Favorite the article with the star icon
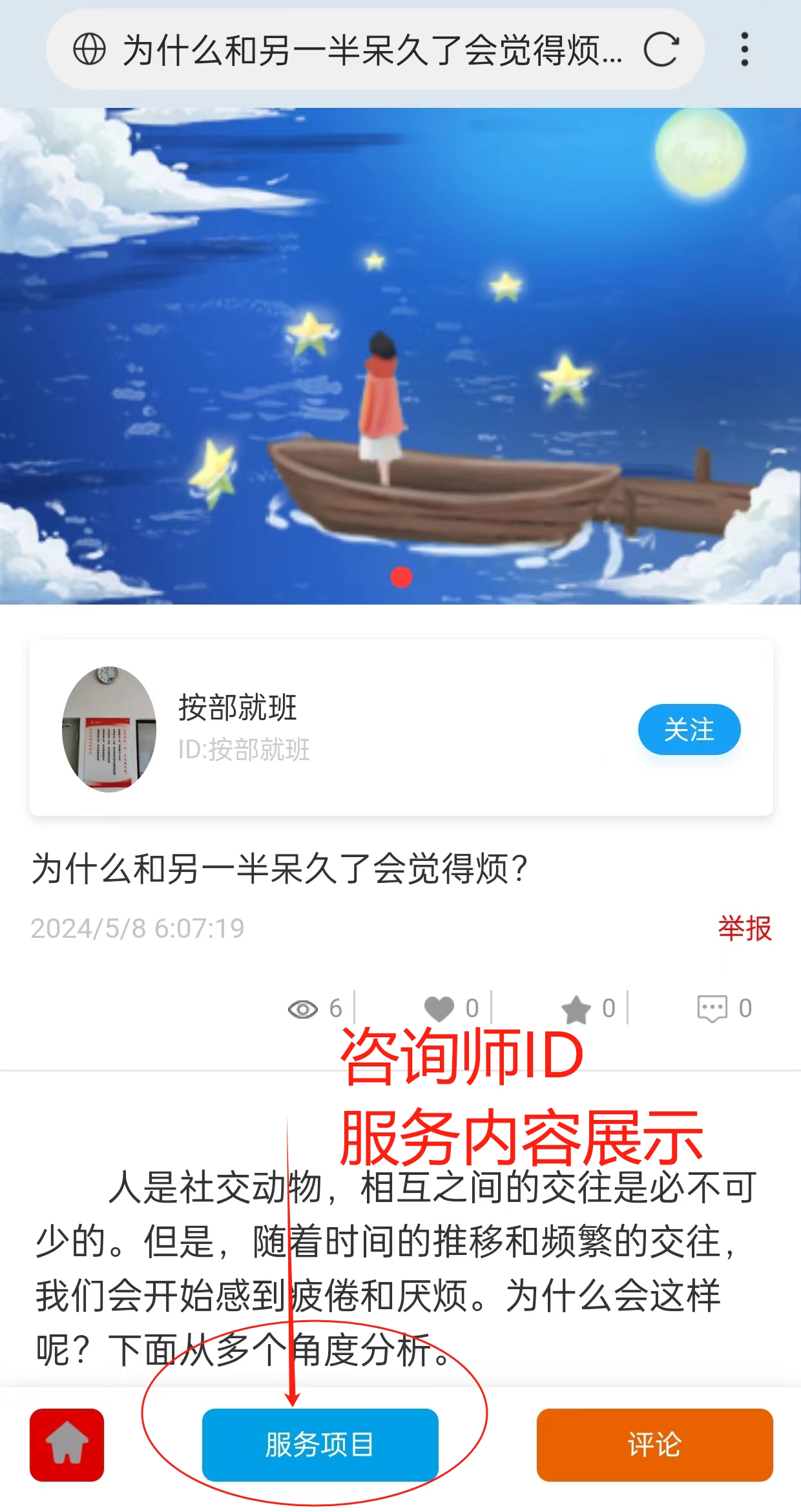Image resolution: width=801 pixels, height=1512 pixels. click(x=576, y=1009)
